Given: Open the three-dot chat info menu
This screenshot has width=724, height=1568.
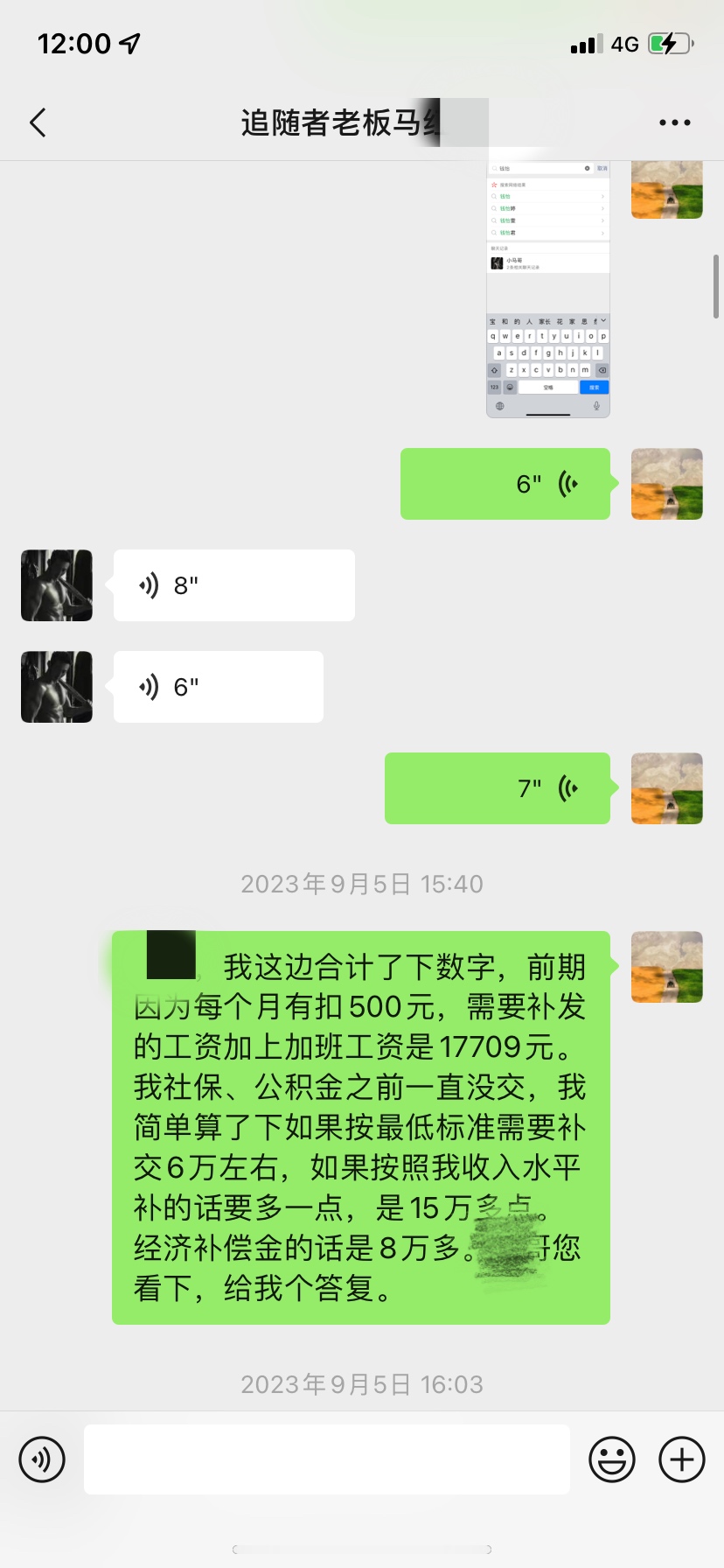Looking at the screenshot, I should pyautogui.click(x=674, y=123).
